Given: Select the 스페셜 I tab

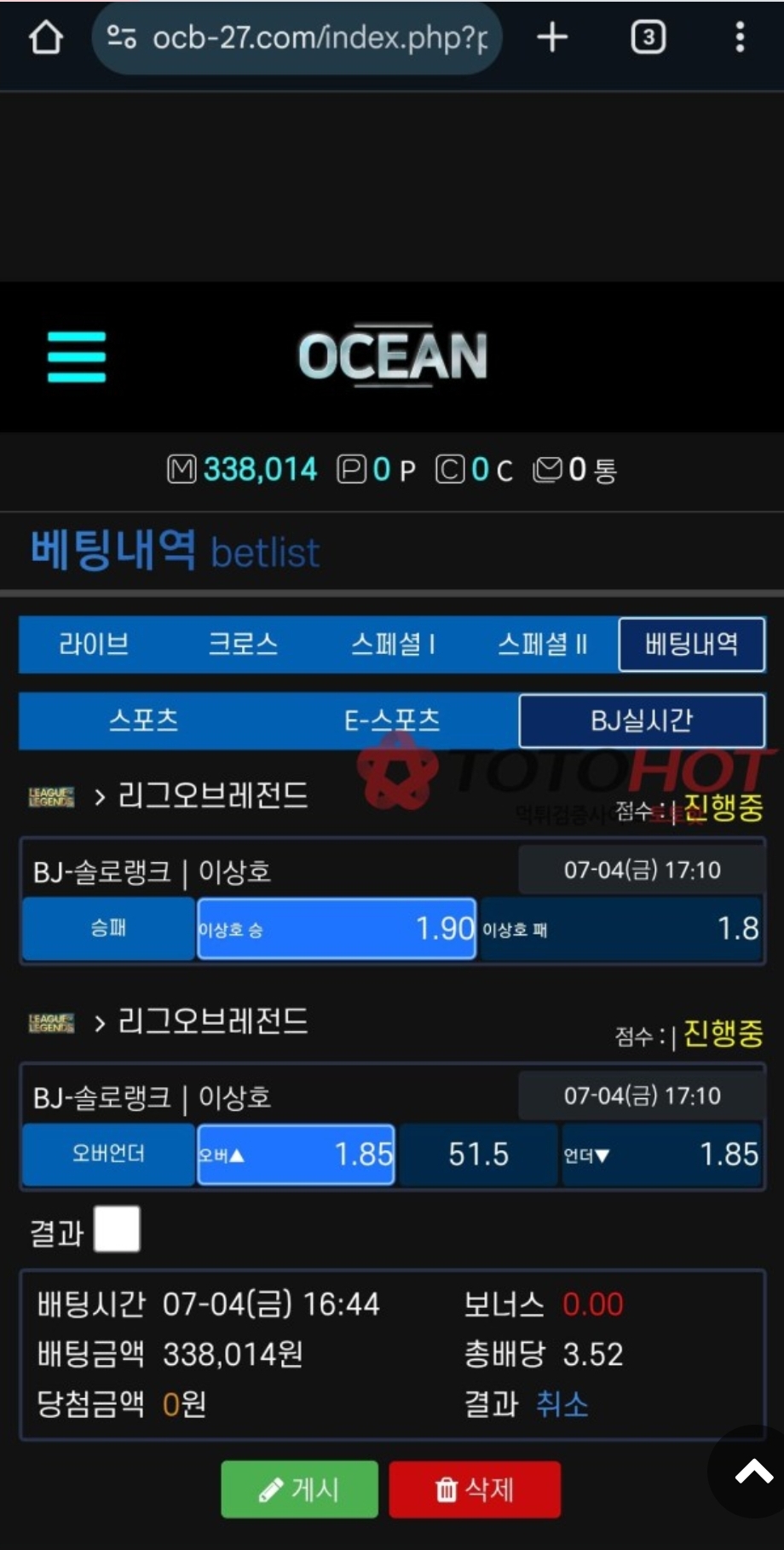Looking at the screenshot, I should (x=393, y=645).
